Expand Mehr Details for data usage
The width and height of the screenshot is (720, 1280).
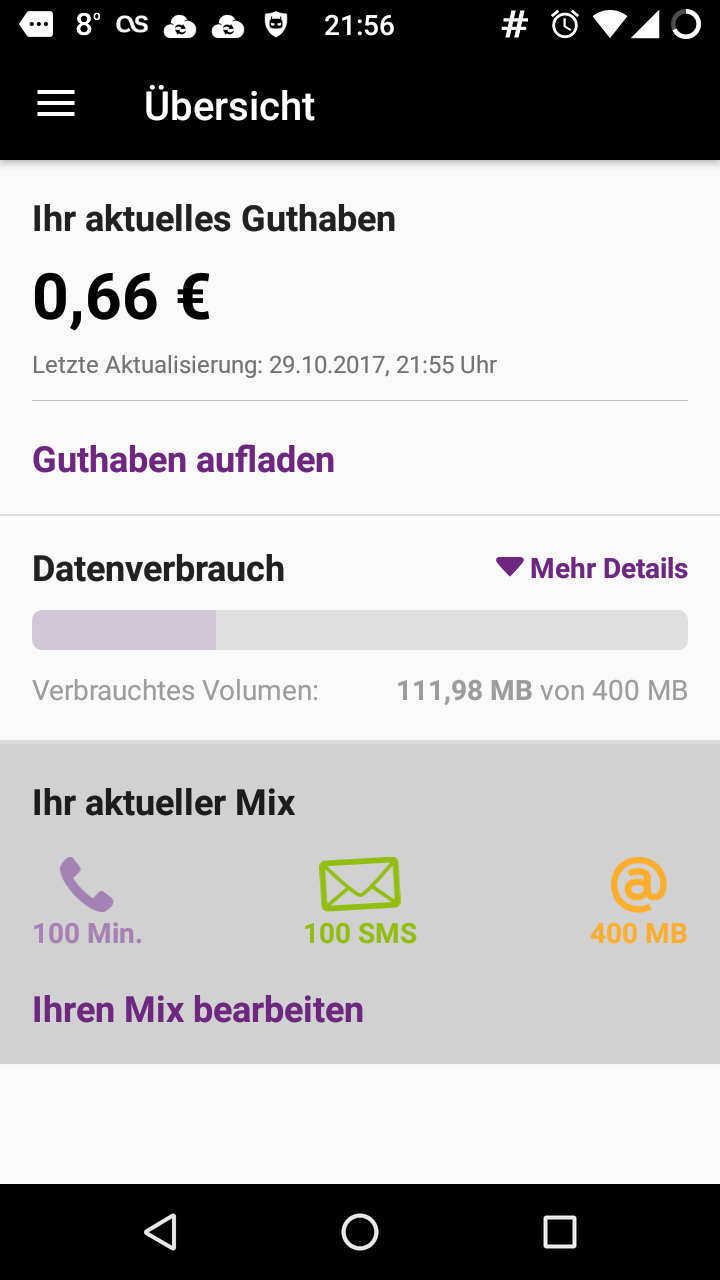click(592, 568)
